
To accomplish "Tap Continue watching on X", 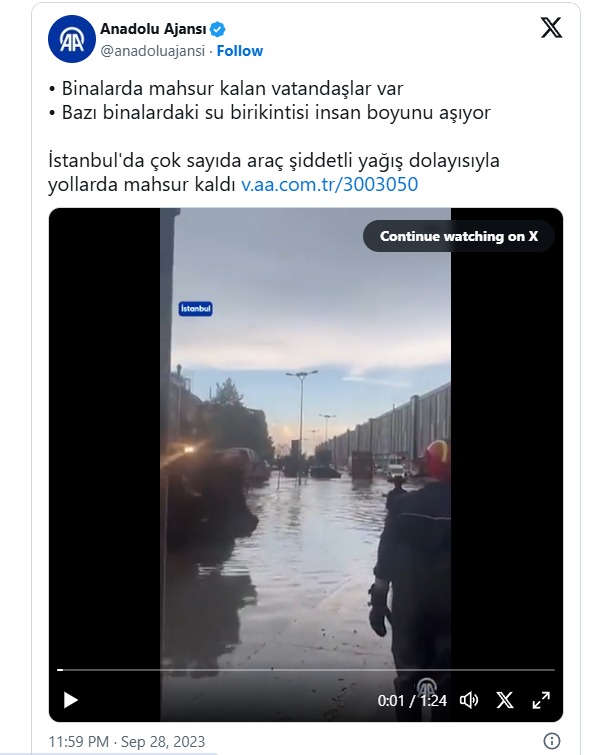I will coord(458,236).
